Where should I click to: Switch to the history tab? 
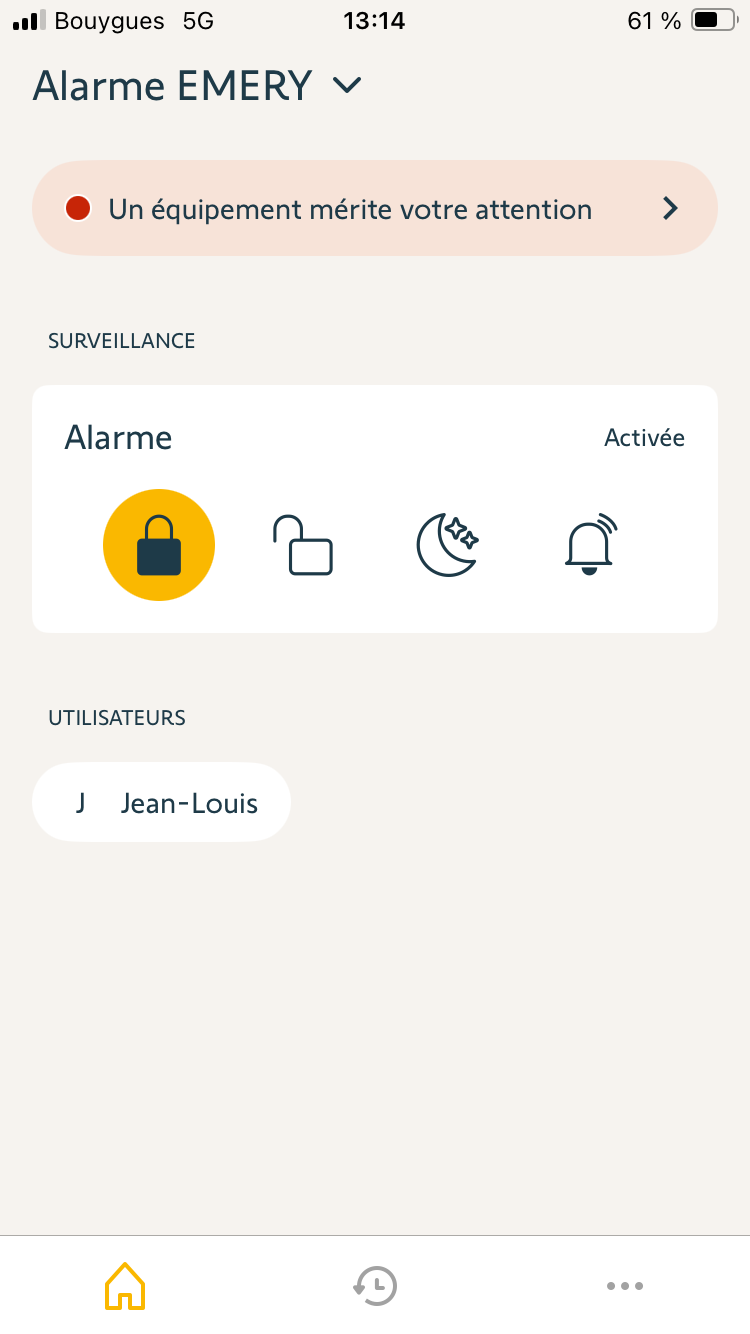click(x=375, y=1286)
